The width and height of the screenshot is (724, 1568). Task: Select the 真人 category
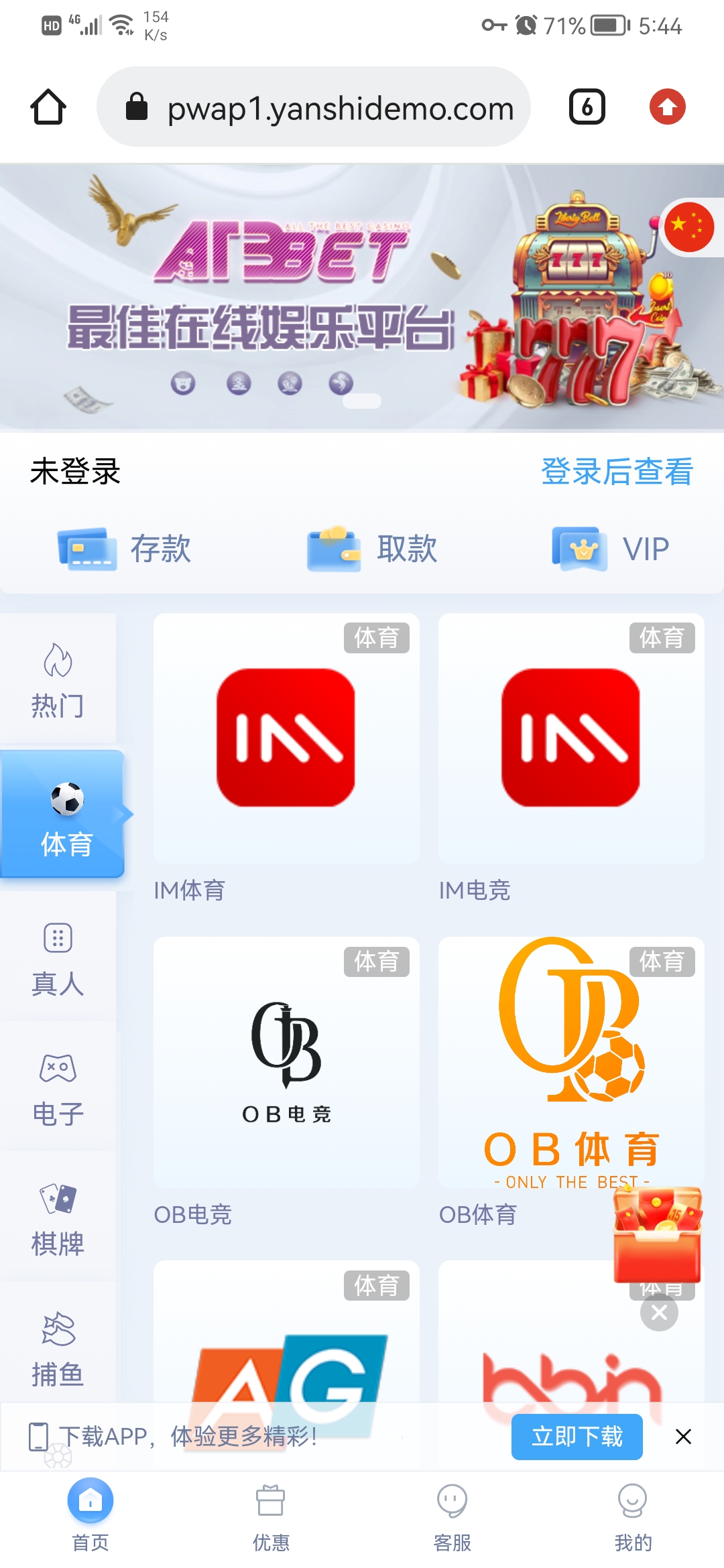coord(58,959)
